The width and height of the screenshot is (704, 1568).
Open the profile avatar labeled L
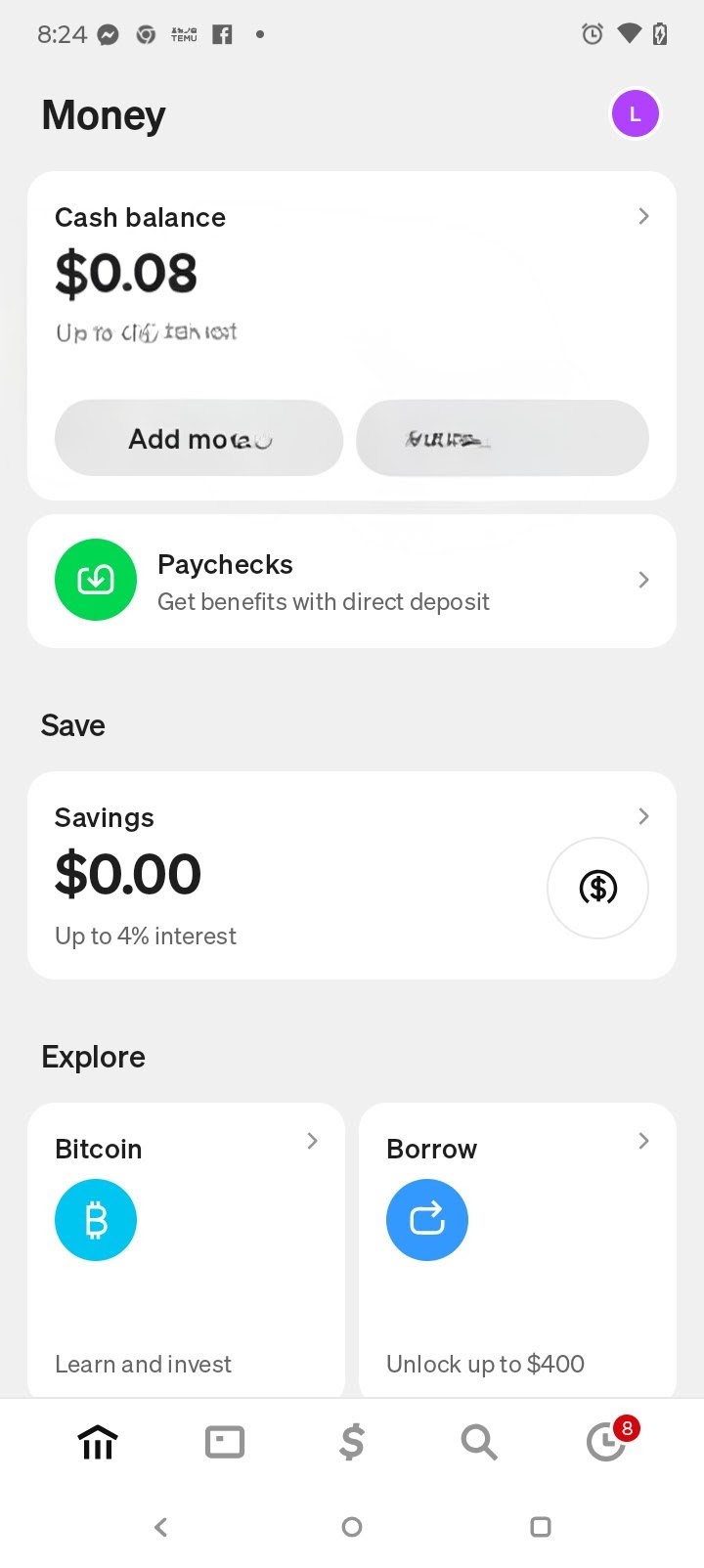[635, 114]
